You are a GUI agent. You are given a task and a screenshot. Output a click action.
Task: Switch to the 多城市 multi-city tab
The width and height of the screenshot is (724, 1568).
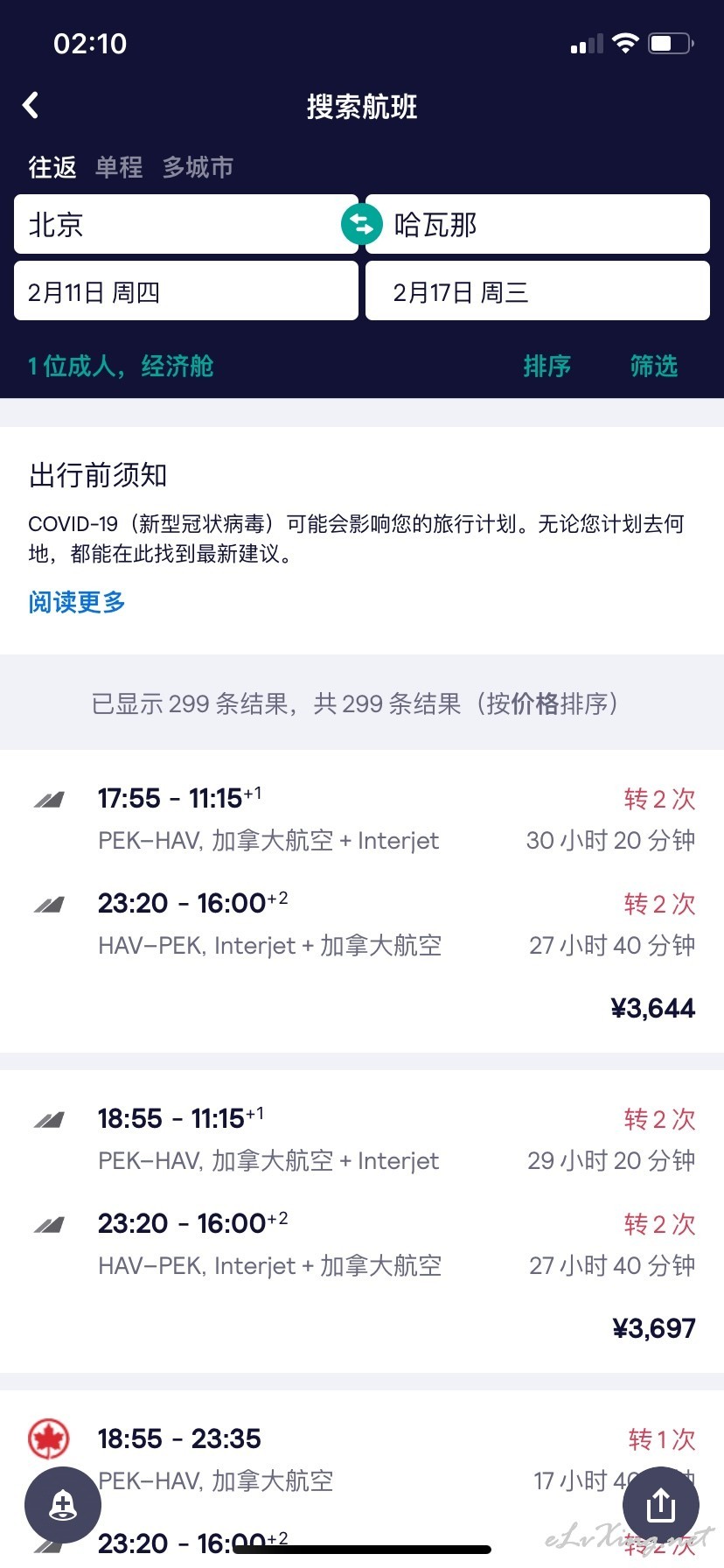click(x=198, y=167)
